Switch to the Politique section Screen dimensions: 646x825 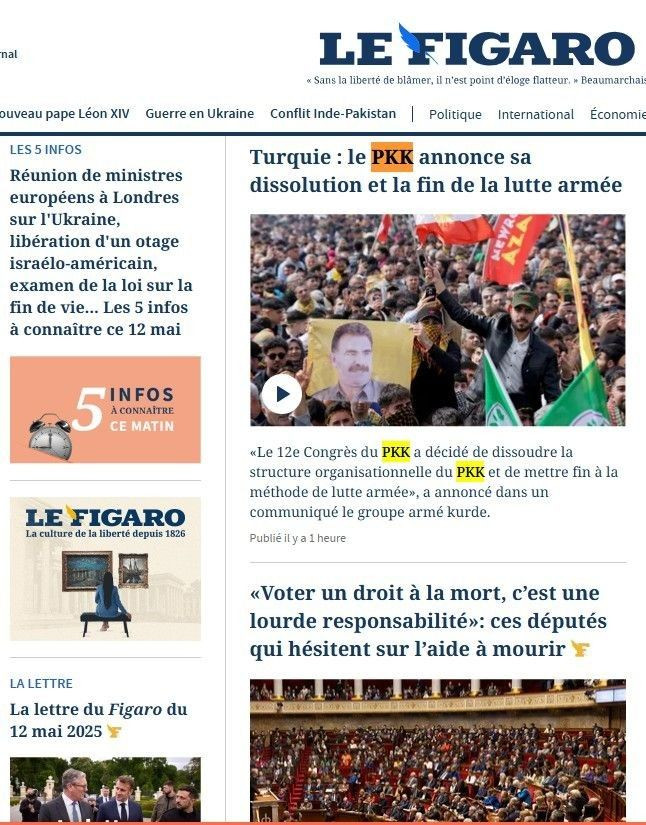point(455,115)
